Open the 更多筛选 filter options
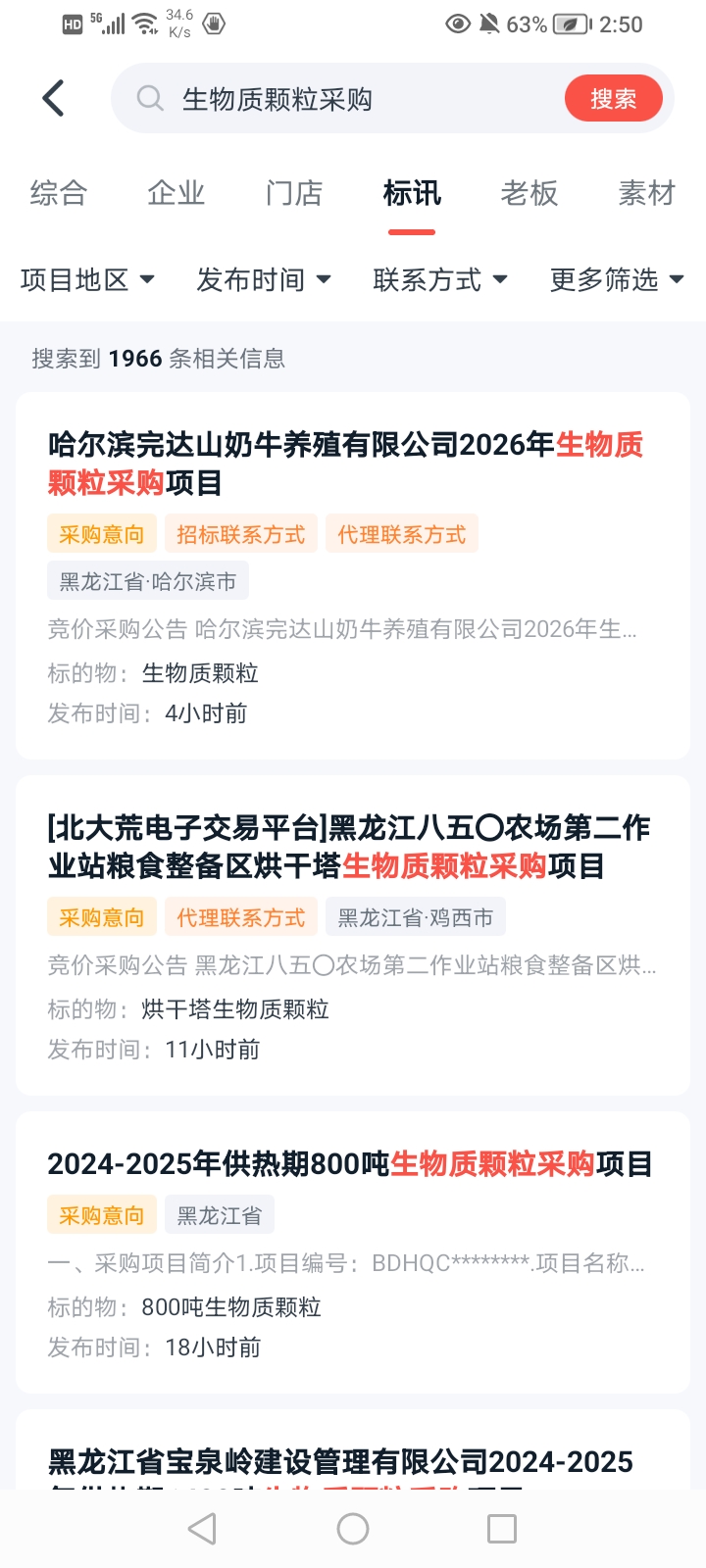The width and height of the screenshot is (706, 1568). coord(617,280)
